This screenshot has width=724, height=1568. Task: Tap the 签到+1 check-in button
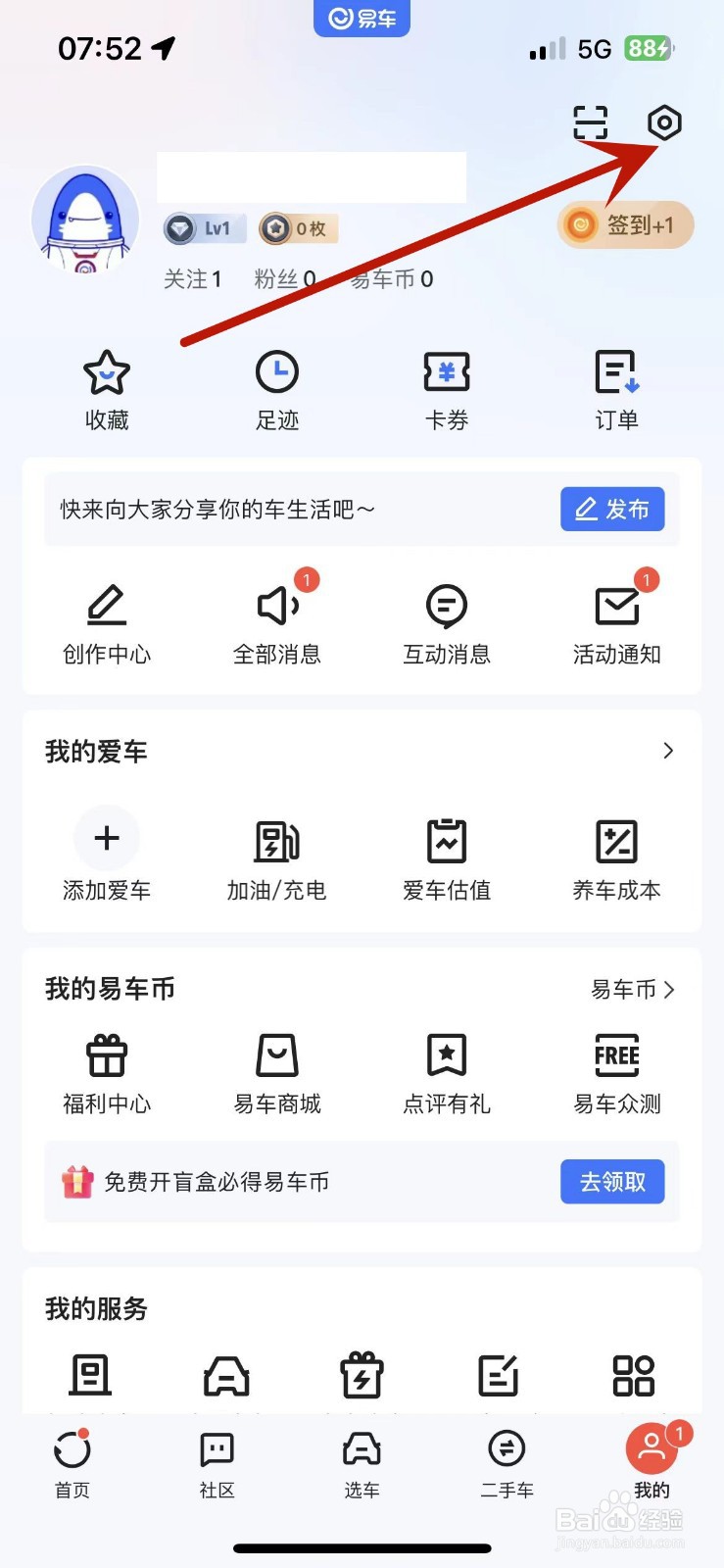pyautogui.click(x=626, y=225)
